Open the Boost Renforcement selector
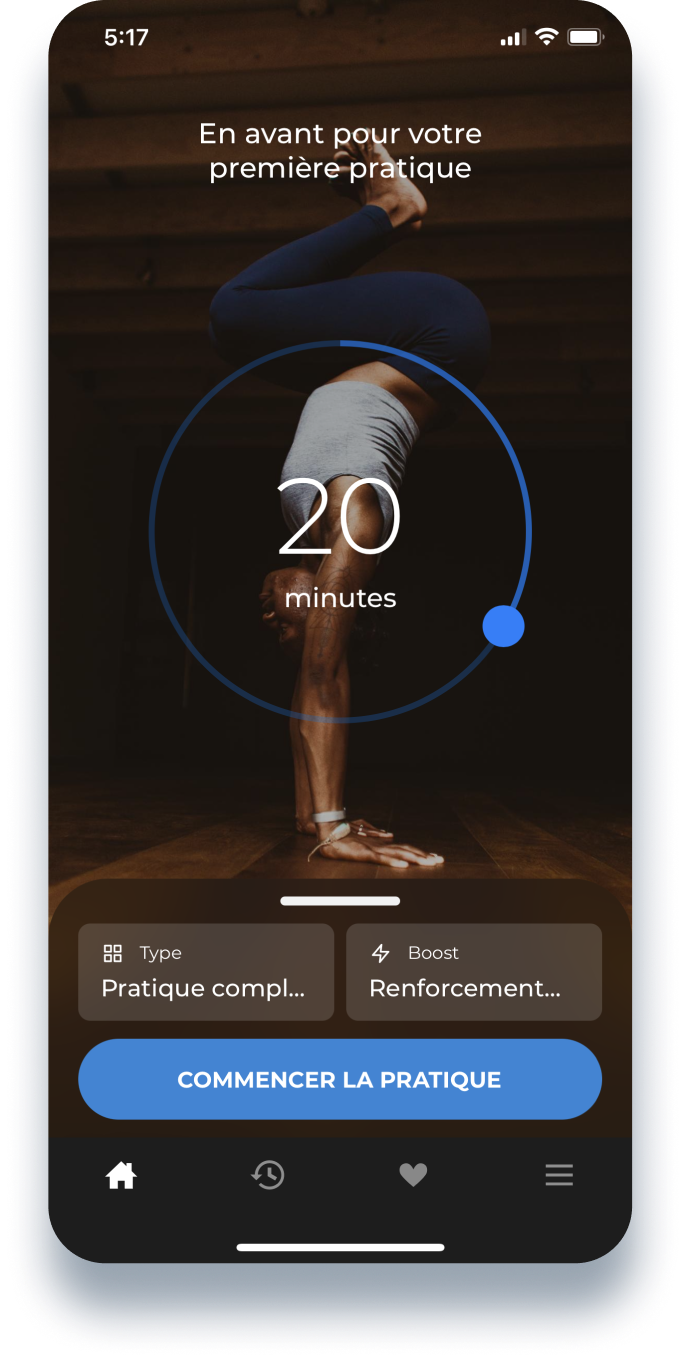Viewport: 680px width, 1360px height. pos(474,972)
